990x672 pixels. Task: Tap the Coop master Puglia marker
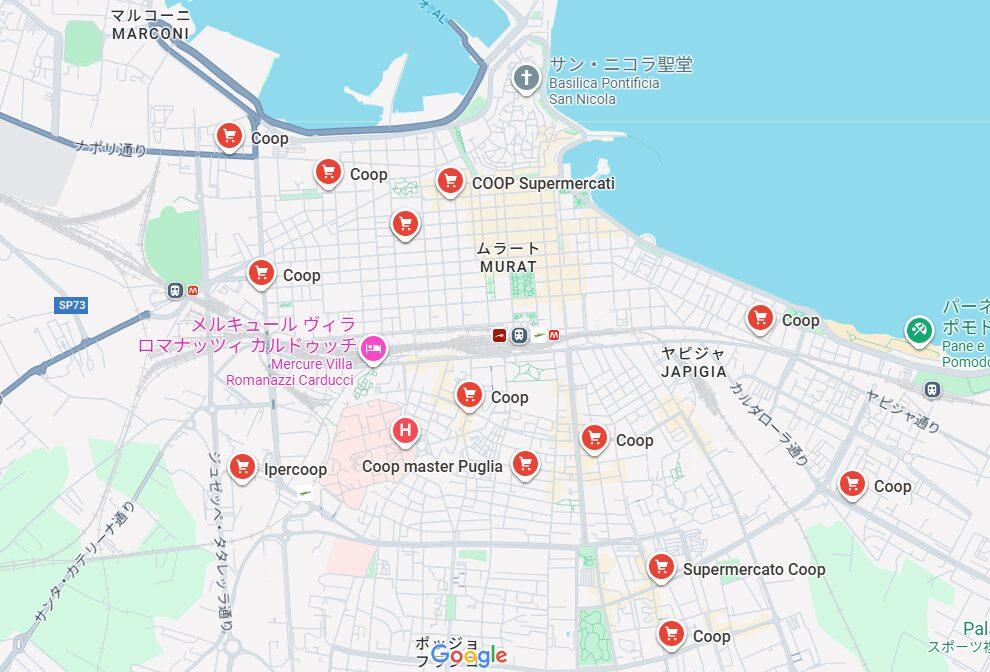click(x=525, y=463)
